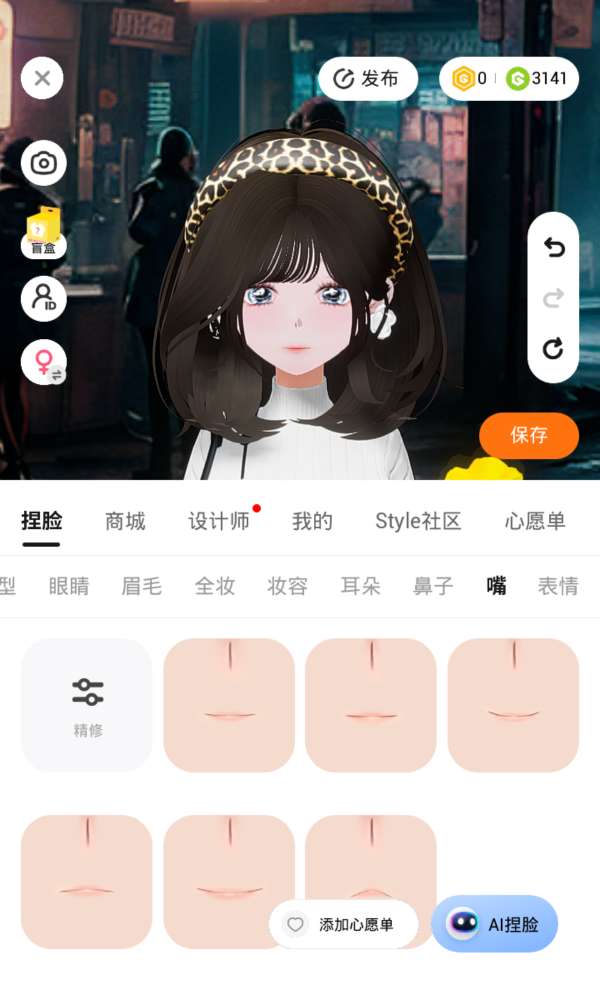
Task: Open the camera photo mode
Action: tap(44, 163)
